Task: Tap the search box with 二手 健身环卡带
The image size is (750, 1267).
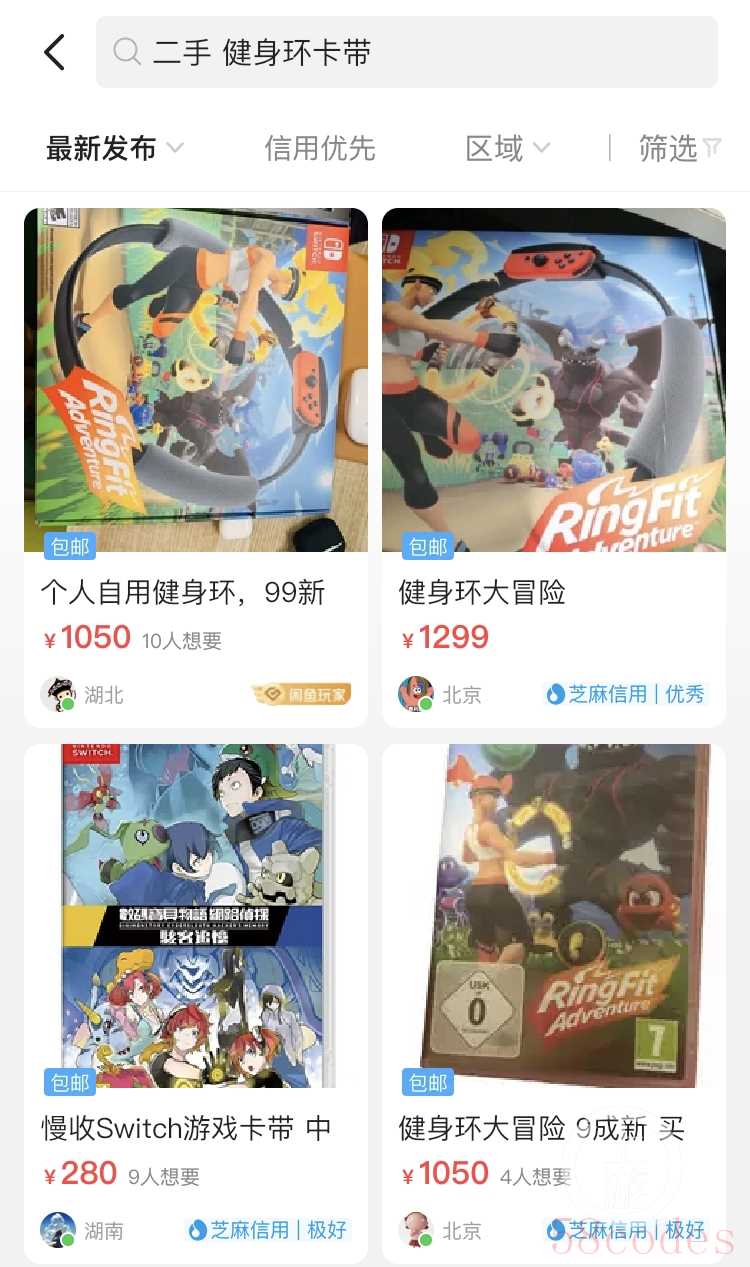Action: pos(406,52)
